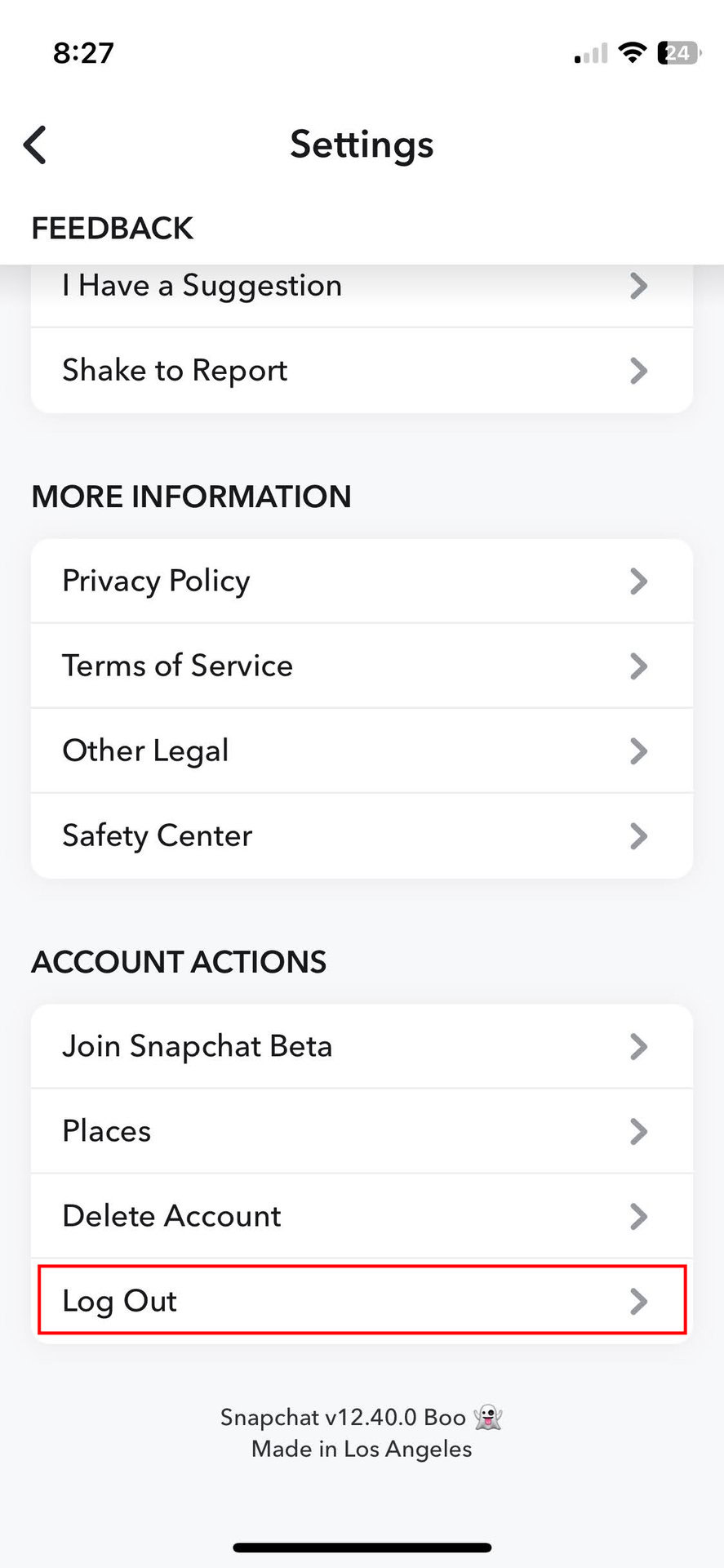
Task: View the Privacy Policy
Action: pyautogui.click(x=361, y=581)
